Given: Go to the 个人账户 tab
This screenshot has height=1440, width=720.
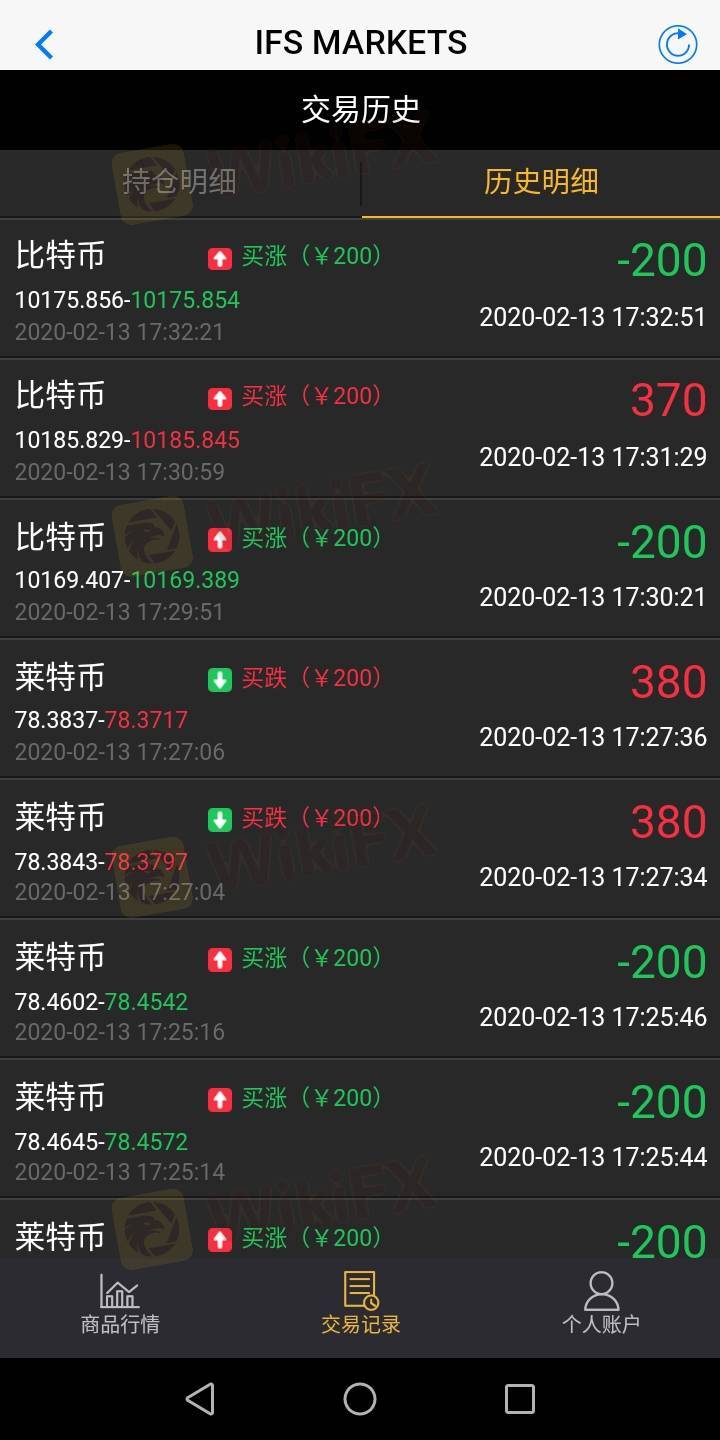Looking at the screenshot, I should pos(600,1304).
